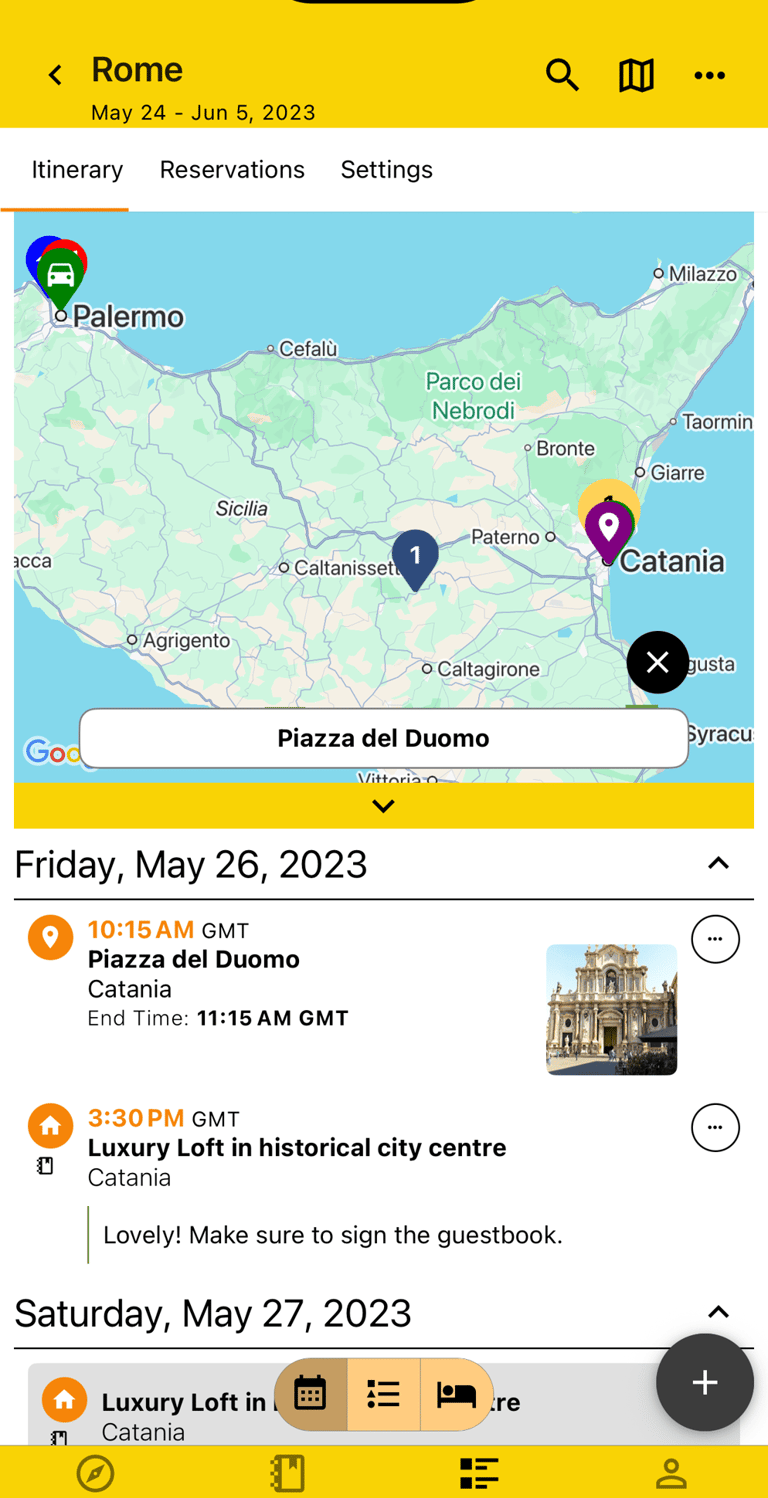768x1498 pixels.
Task: Collapse the Friday, May 26 section
Action: (717, 862)
